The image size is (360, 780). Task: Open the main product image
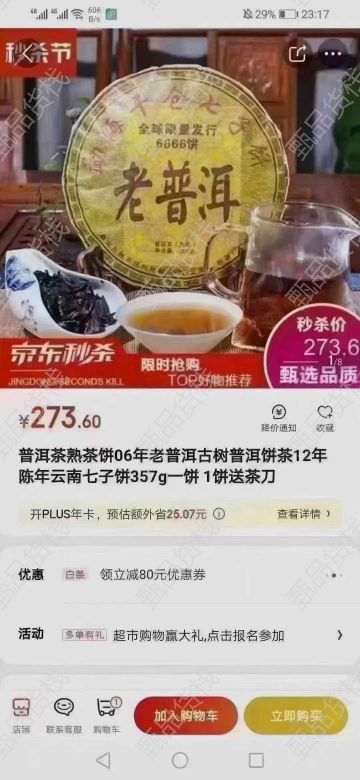pos(180,208)
